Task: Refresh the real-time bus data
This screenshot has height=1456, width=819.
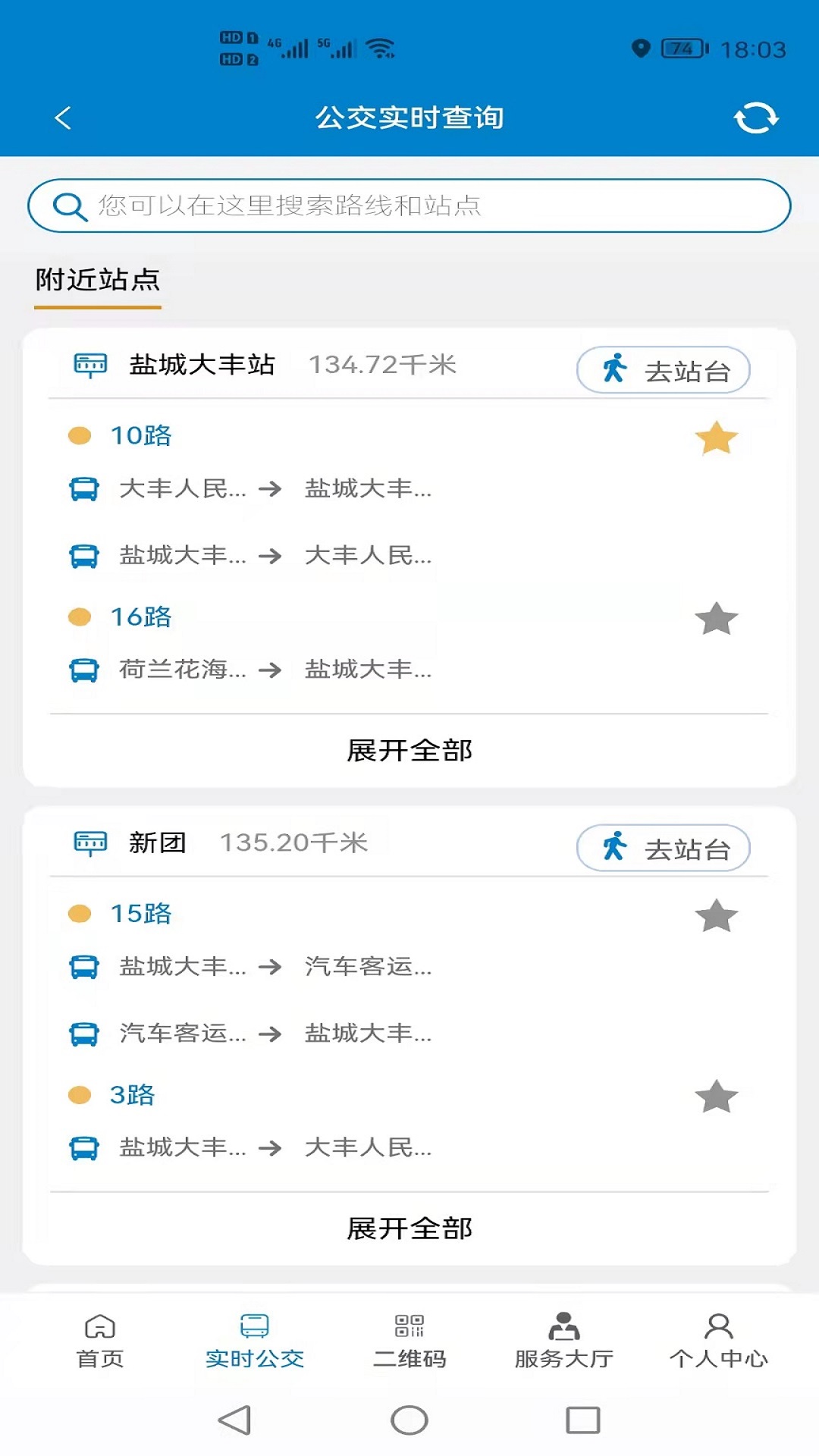Action: pyautogui.click(x=755, y=118)
